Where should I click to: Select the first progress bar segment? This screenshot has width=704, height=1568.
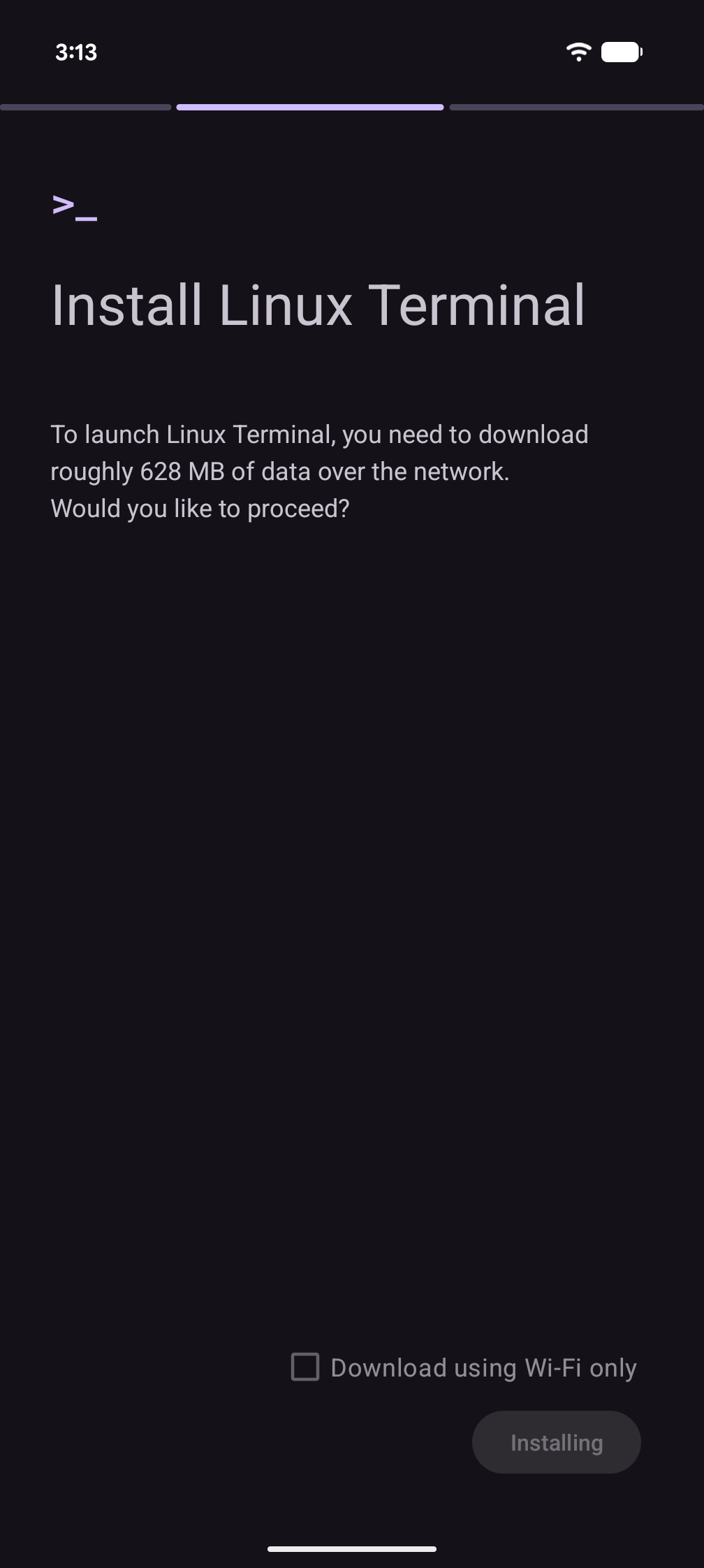87,107
